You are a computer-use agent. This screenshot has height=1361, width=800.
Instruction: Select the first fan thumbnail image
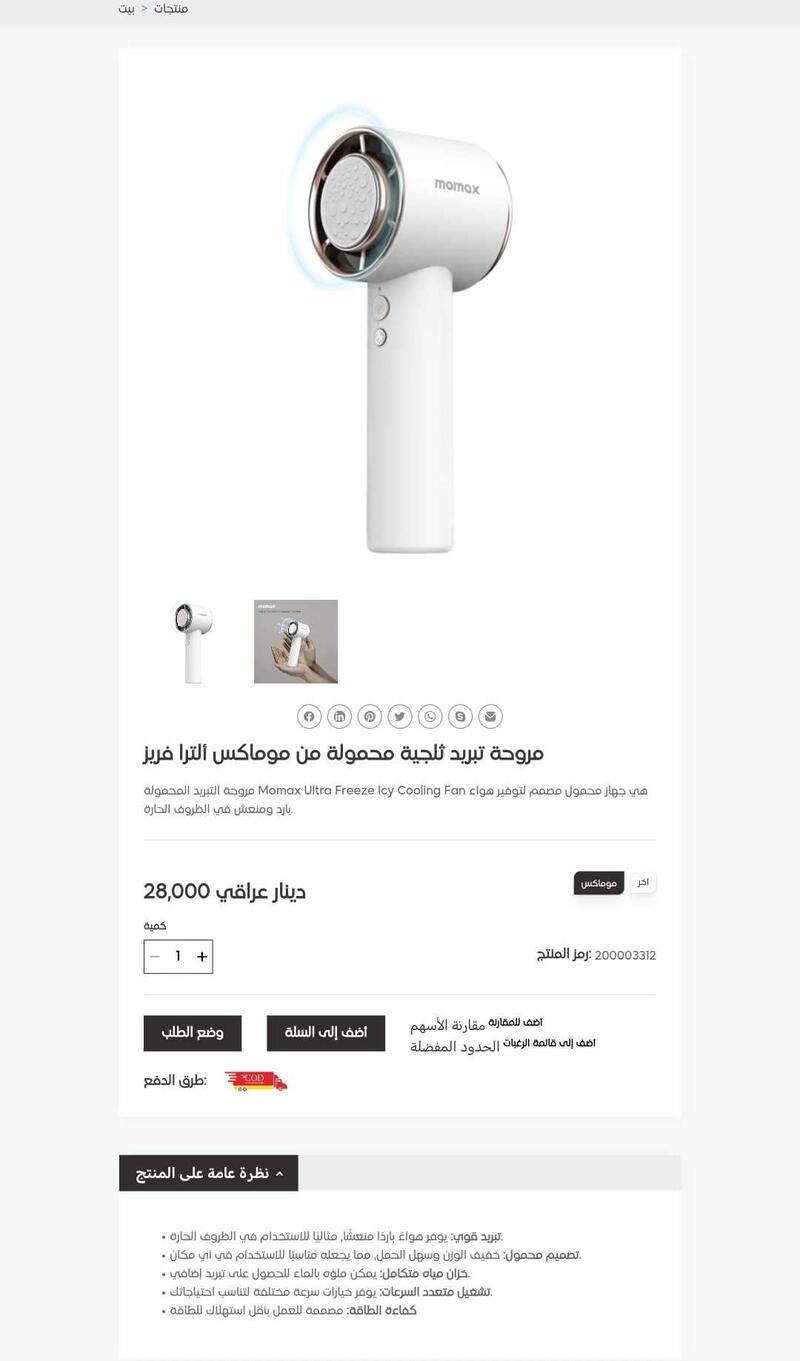tap(193, 642)
